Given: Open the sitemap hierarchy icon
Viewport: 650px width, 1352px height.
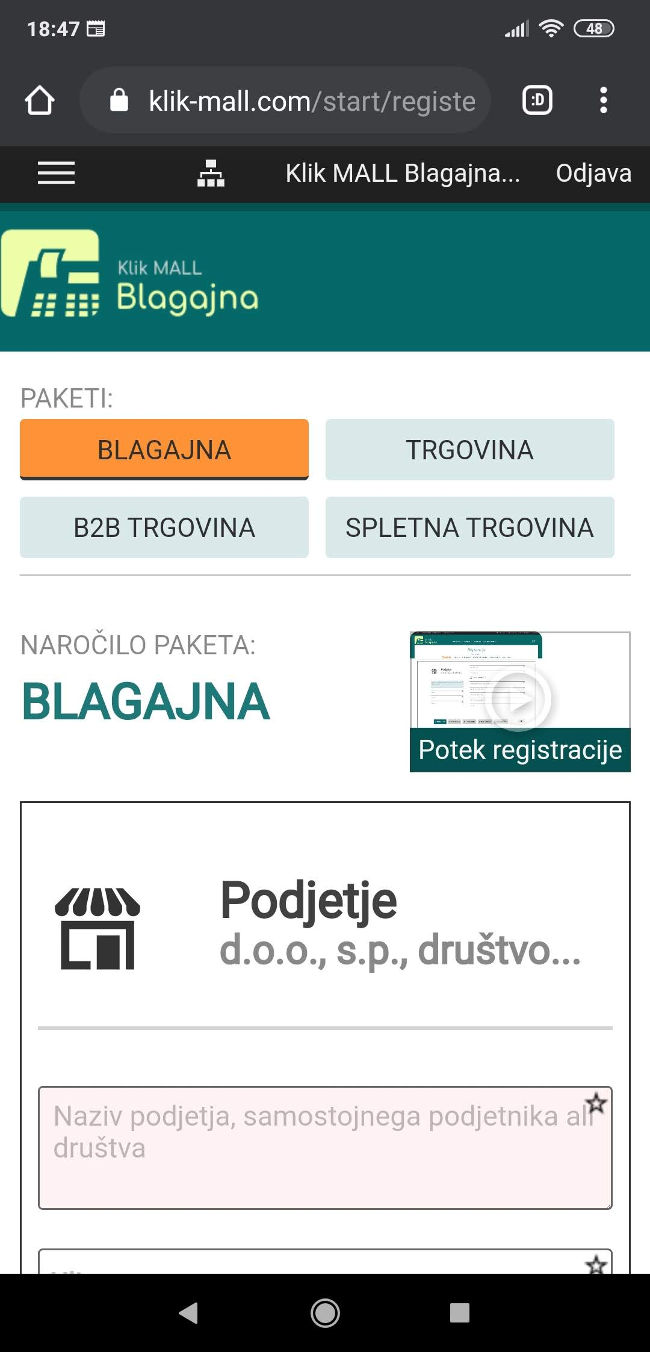Looking at the screenshot, I should (211, 174).
